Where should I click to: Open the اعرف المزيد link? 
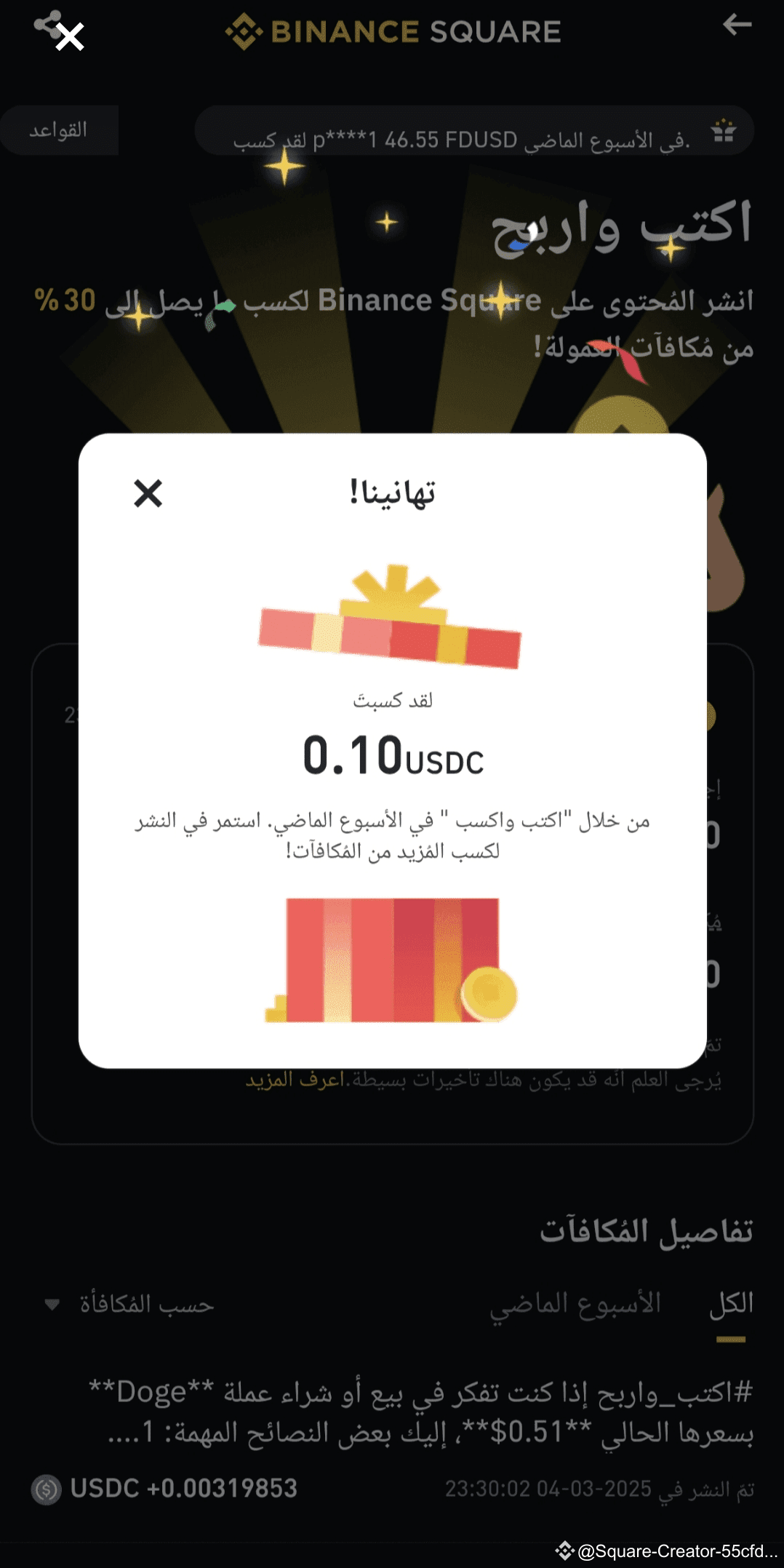point(295,1079)
